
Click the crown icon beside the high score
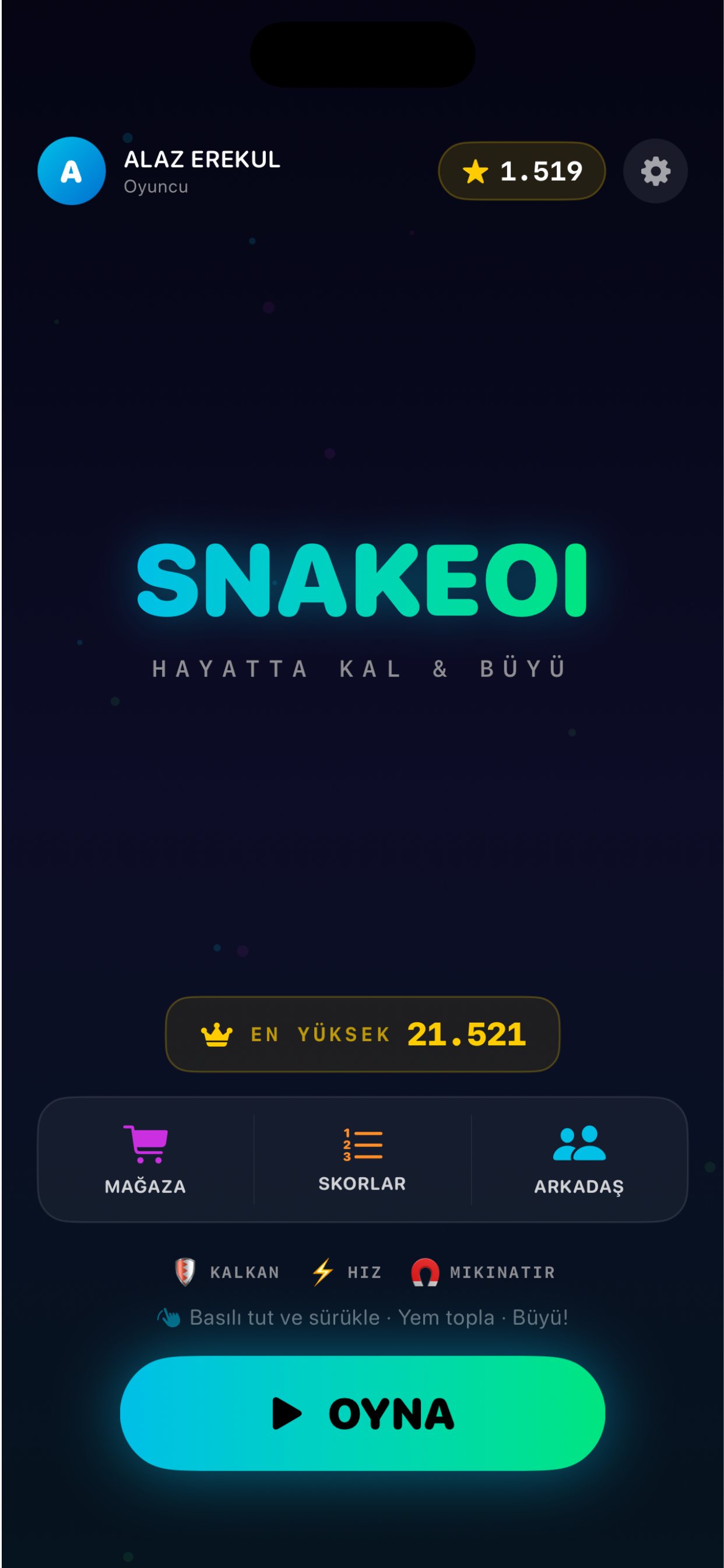(216, 1034)
